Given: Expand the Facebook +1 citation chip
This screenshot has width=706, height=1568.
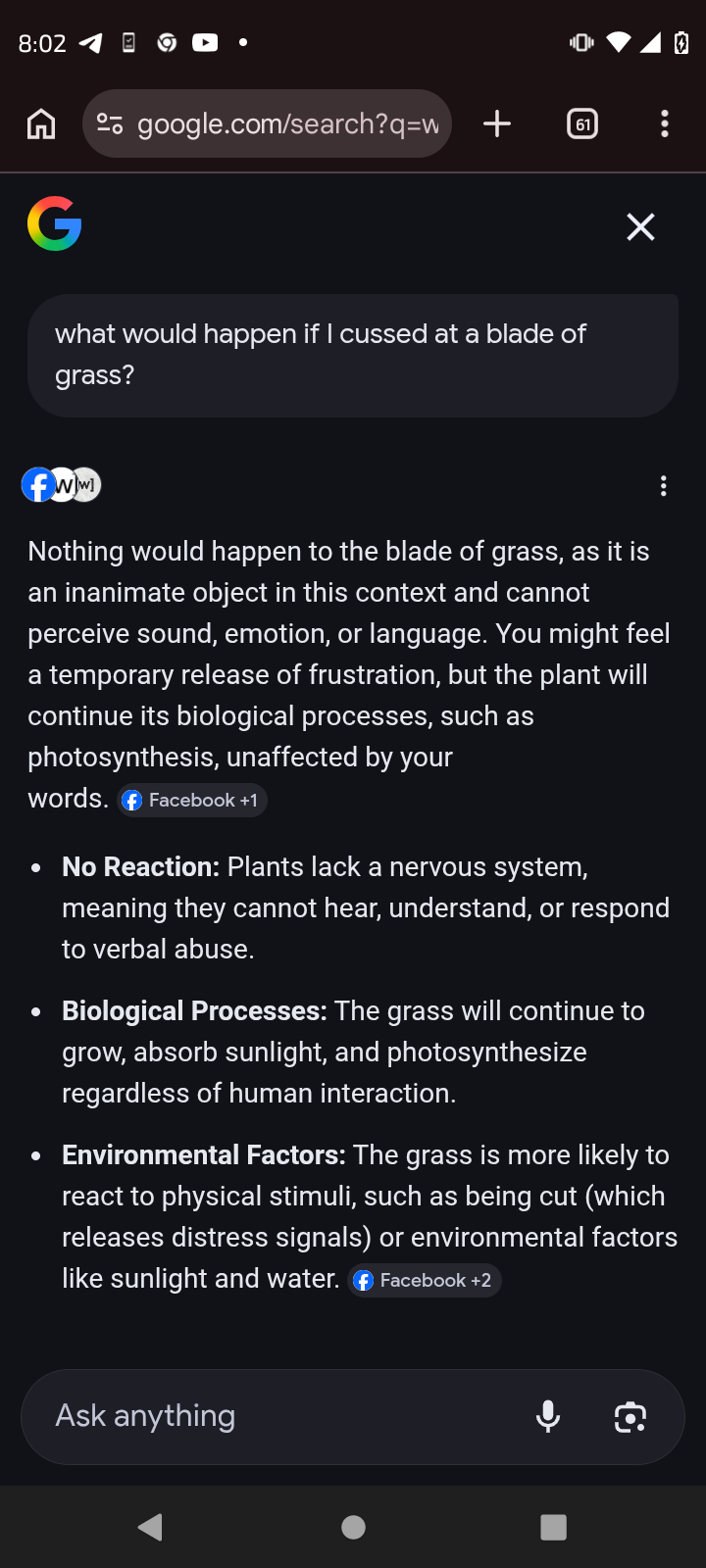Looking at the screenshot, I should [192, 800].
